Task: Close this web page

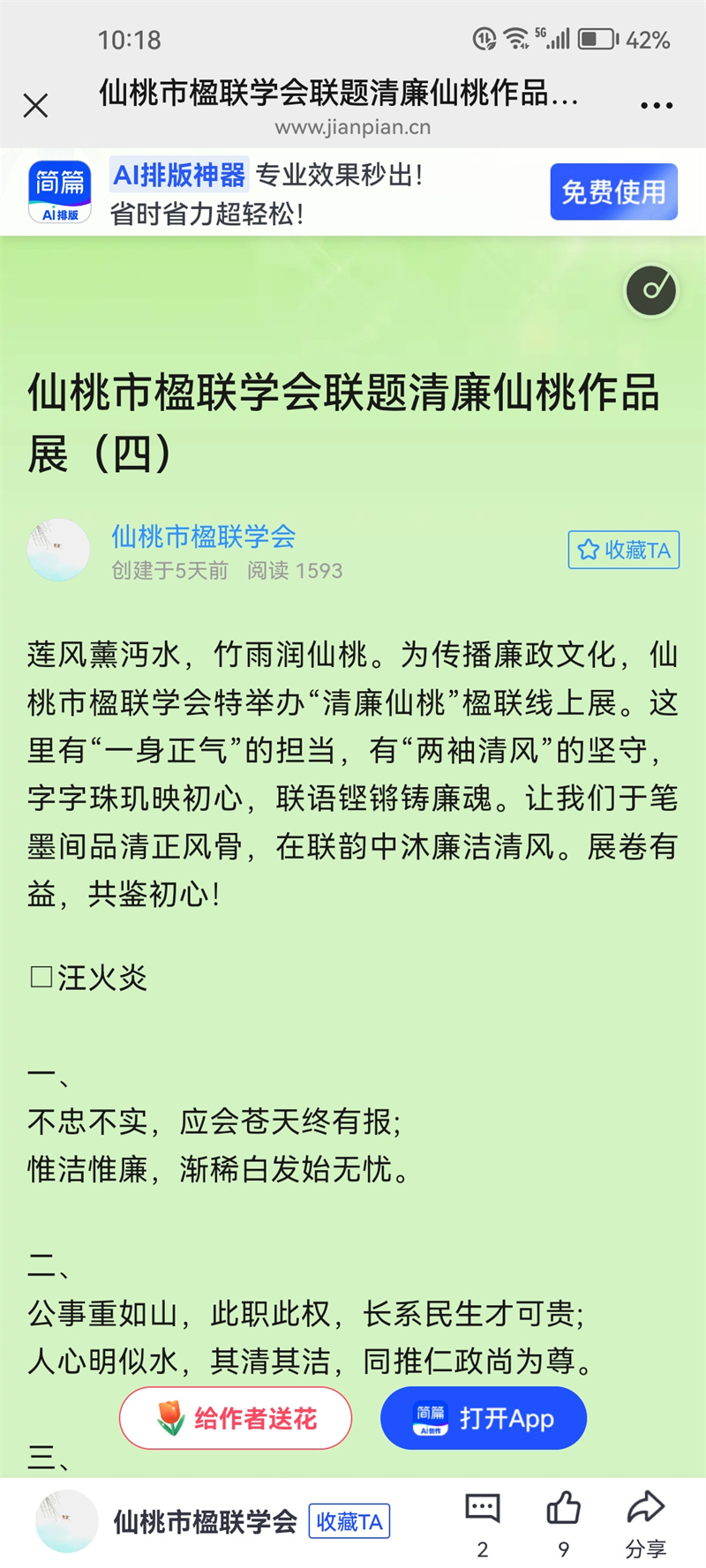Action: (x=35, y=106)
